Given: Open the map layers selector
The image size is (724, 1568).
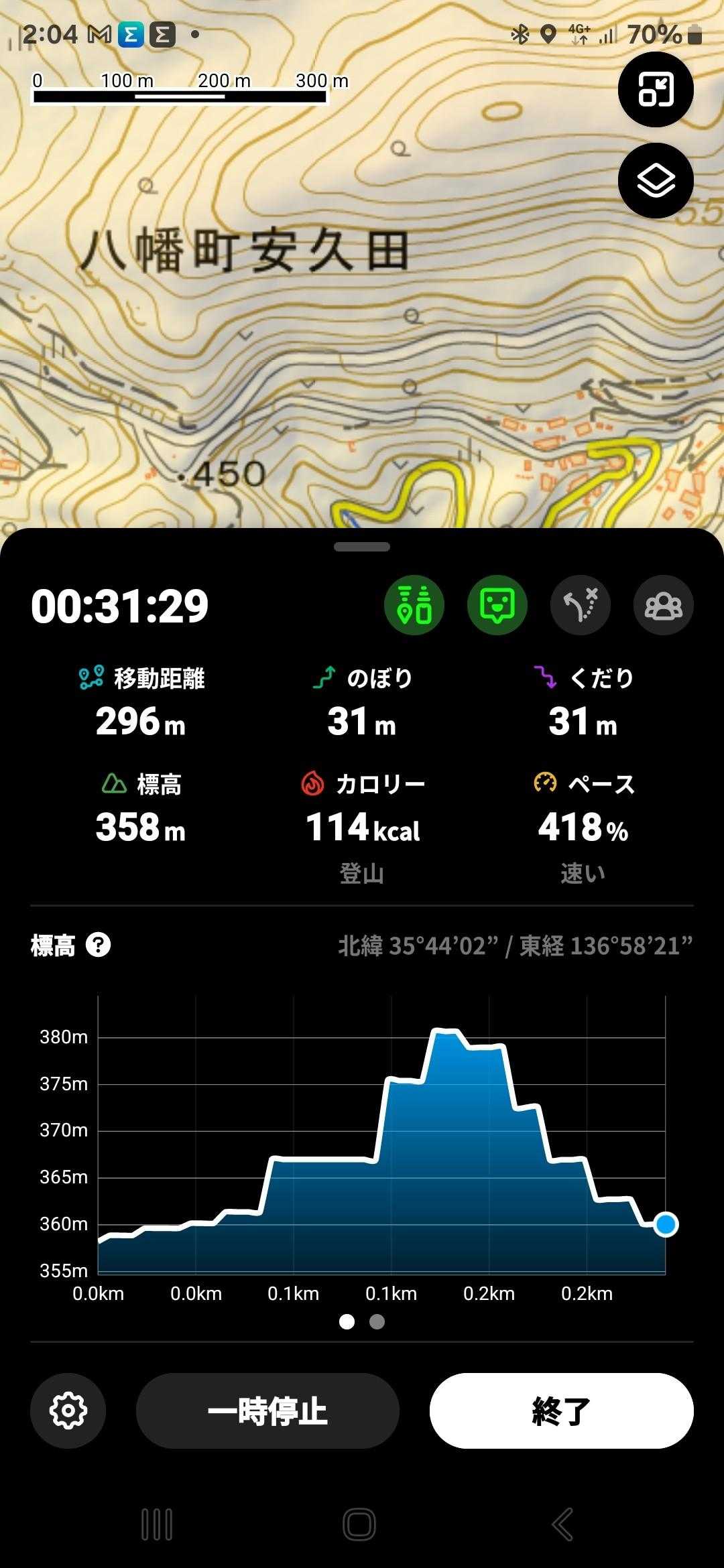Looking at the screenshot, I should pyautogui.click(x=655, y=181).
